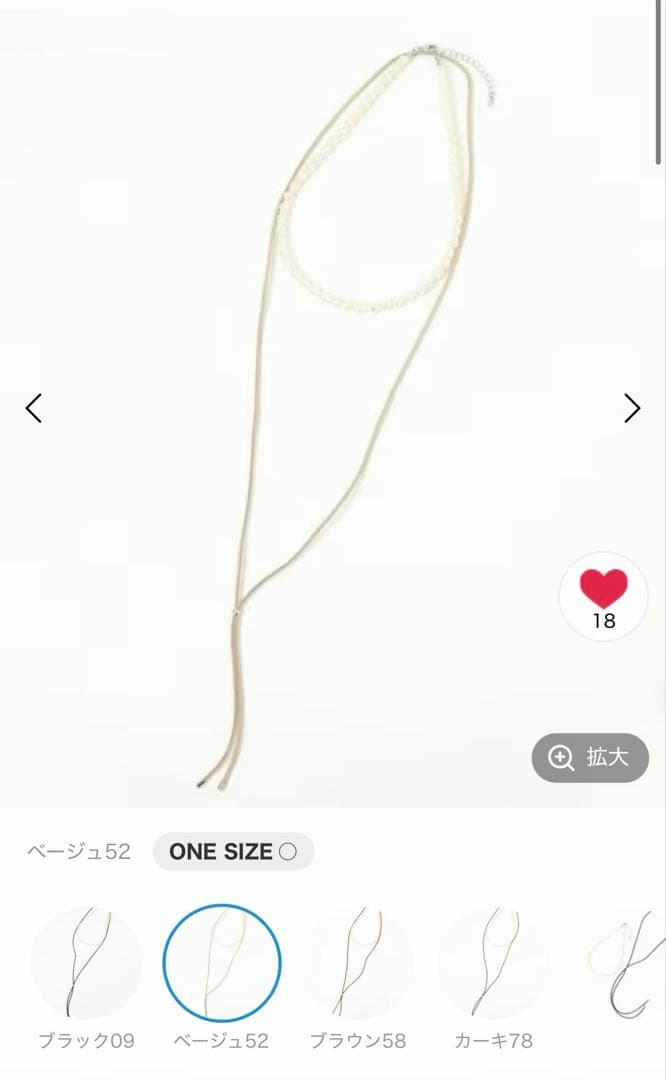Pick the ブラウン58 color swatch
This screenshot has width=666, height=1080.
[x=357, y=963]
